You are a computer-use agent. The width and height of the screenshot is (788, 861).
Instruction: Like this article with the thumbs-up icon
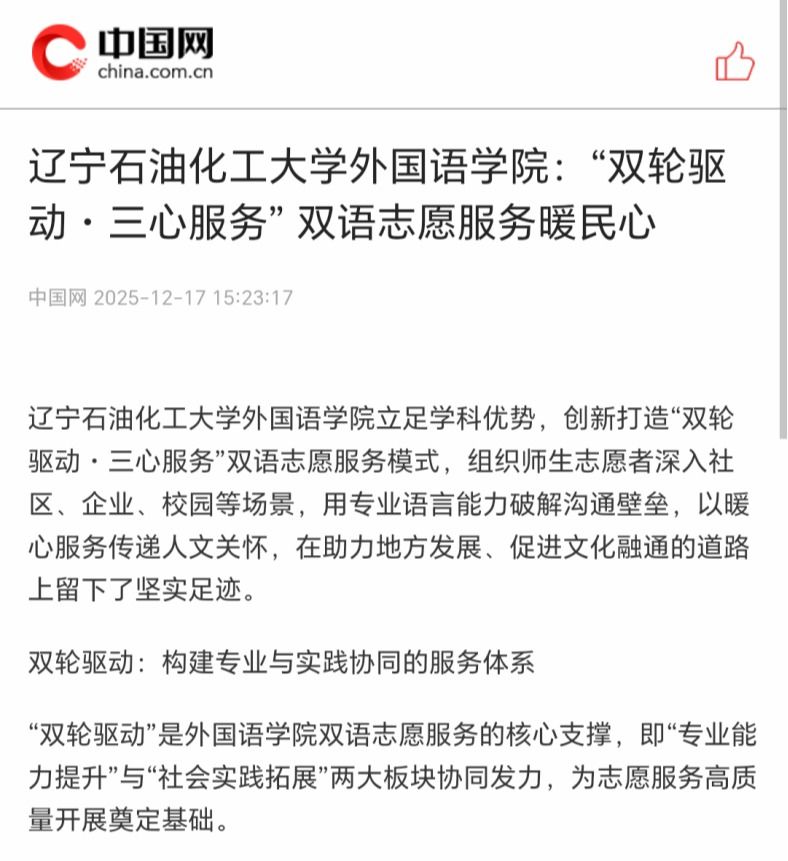tap(735, 61)
